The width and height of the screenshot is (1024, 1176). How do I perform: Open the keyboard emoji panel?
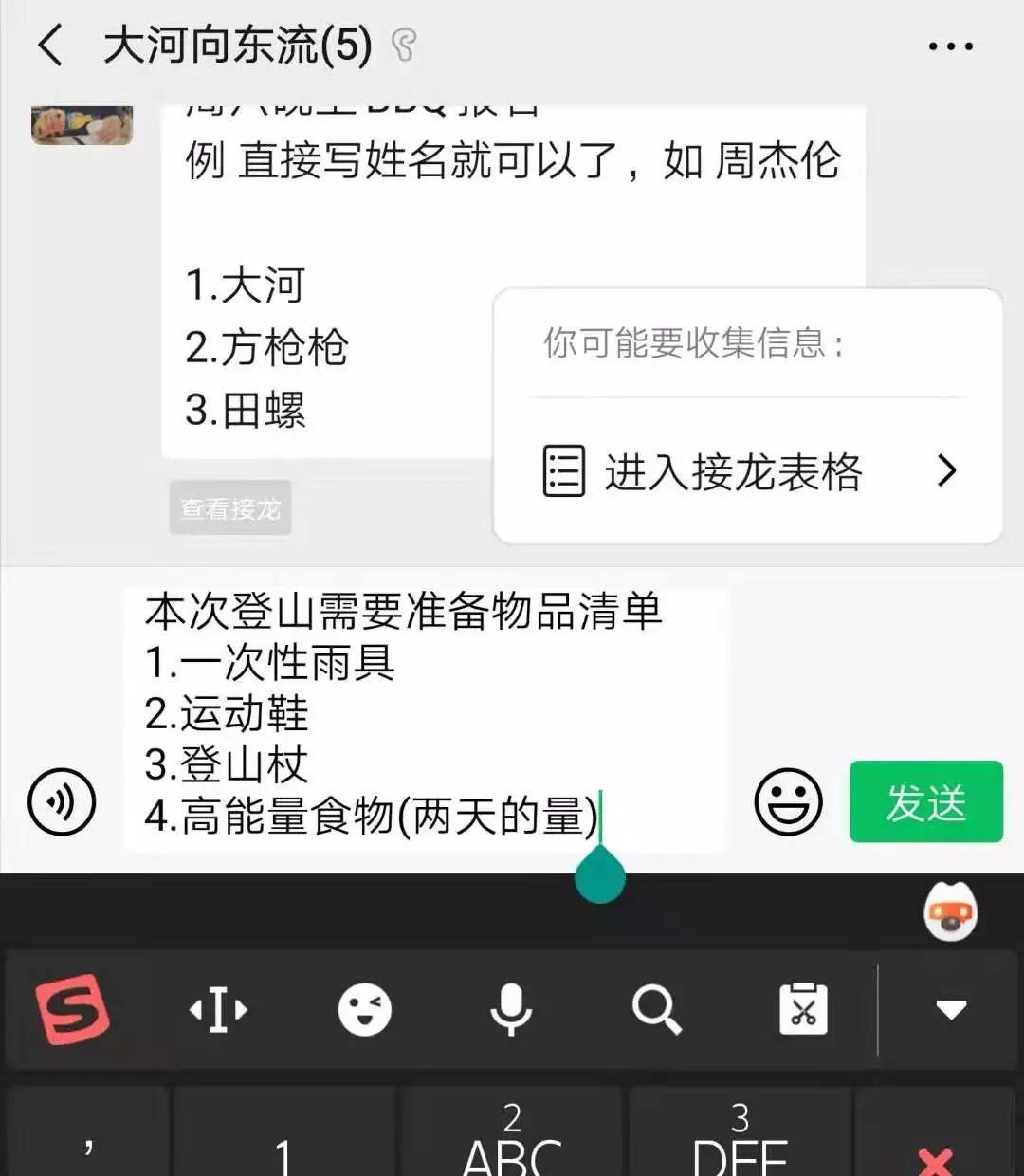pyautogui.click(x=363, y=1010)
